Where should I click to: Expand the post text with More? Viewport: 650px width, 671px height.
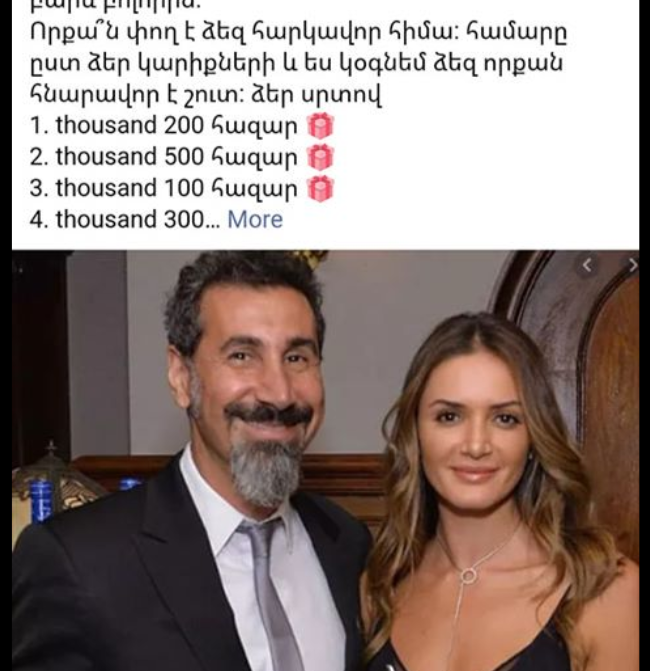click(255, 219)
